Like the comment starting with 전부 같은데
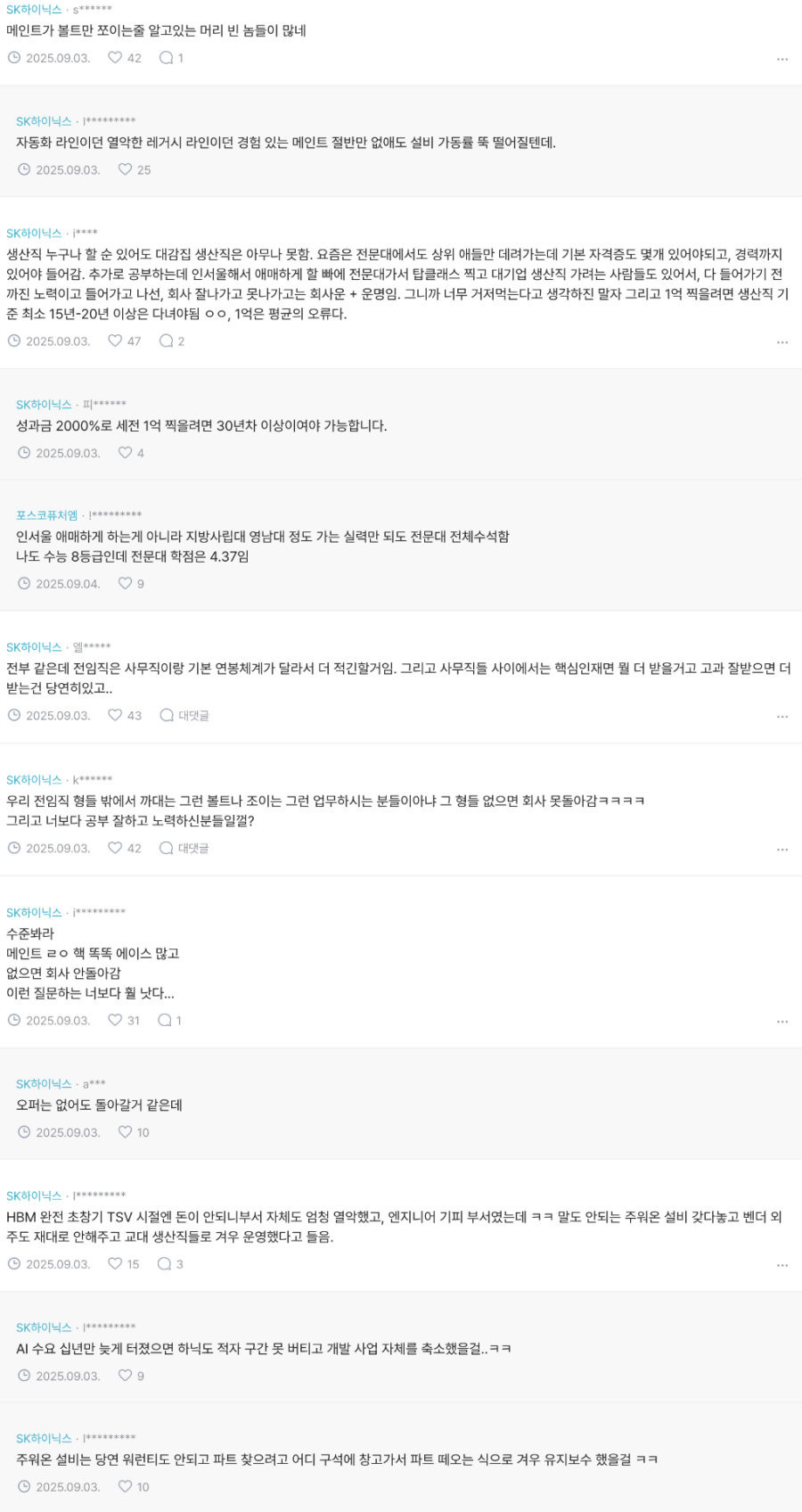The image size is (802, 1512). (x=115, y=715)
